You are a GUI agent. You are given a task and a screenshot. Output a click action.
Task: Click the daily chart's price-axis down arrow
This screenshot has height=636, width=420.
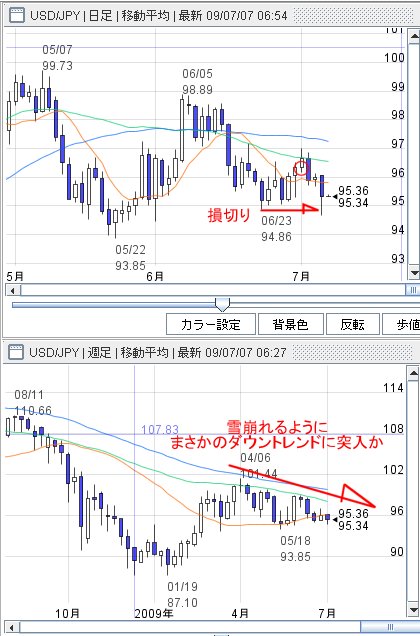point(414,272)
